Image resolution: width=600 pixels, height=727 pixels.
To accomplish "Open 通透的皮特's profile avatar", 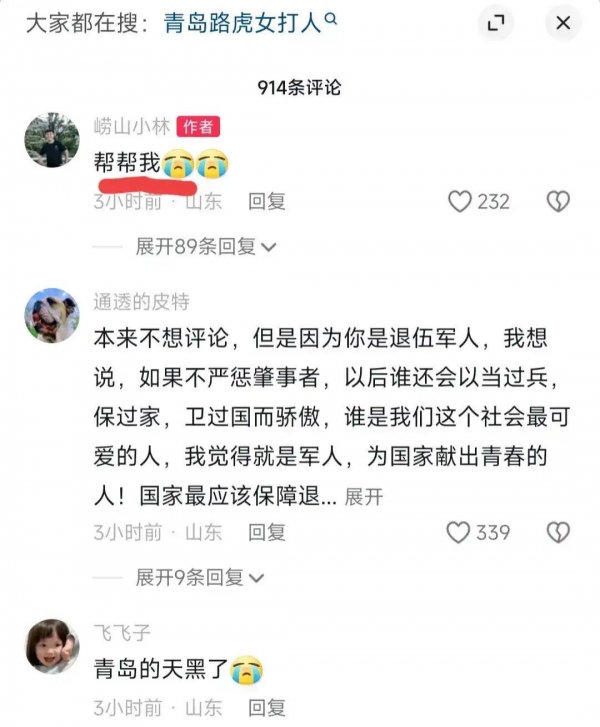I will pos(51,315).
